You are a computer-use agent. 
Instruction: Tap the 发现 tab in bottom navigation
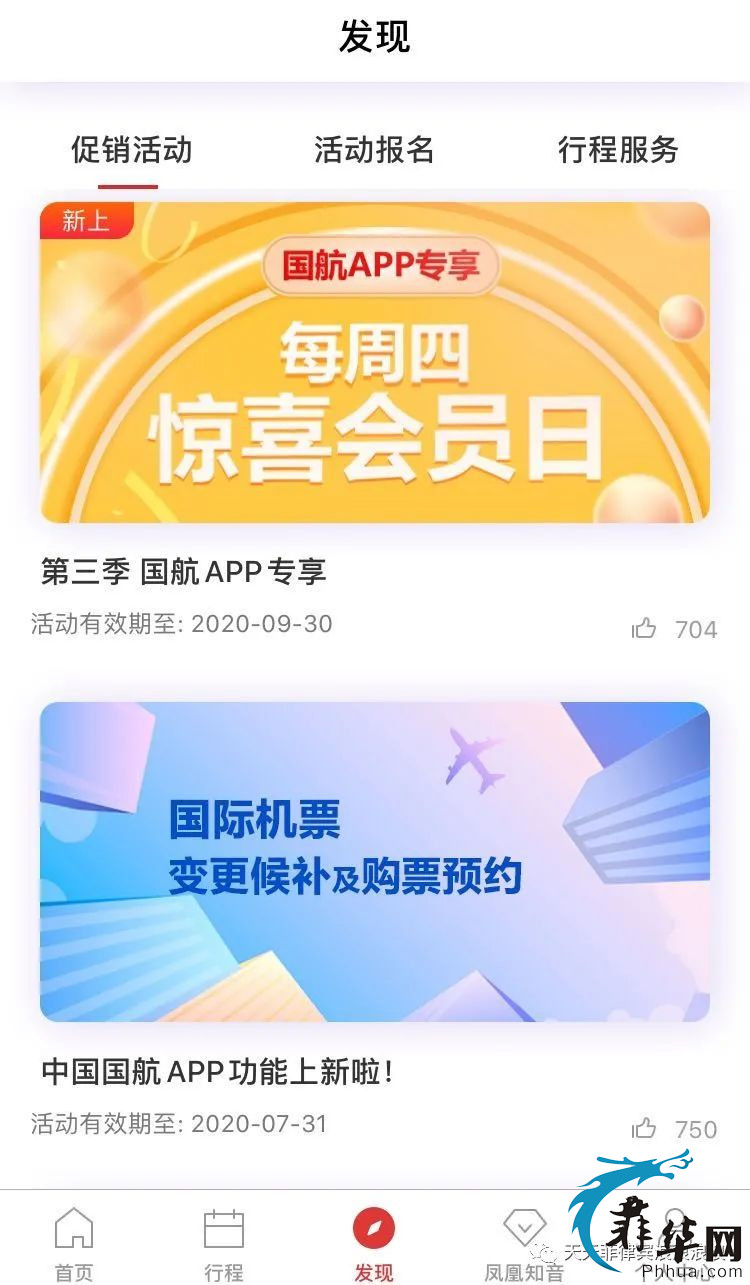pos(374,1243)
